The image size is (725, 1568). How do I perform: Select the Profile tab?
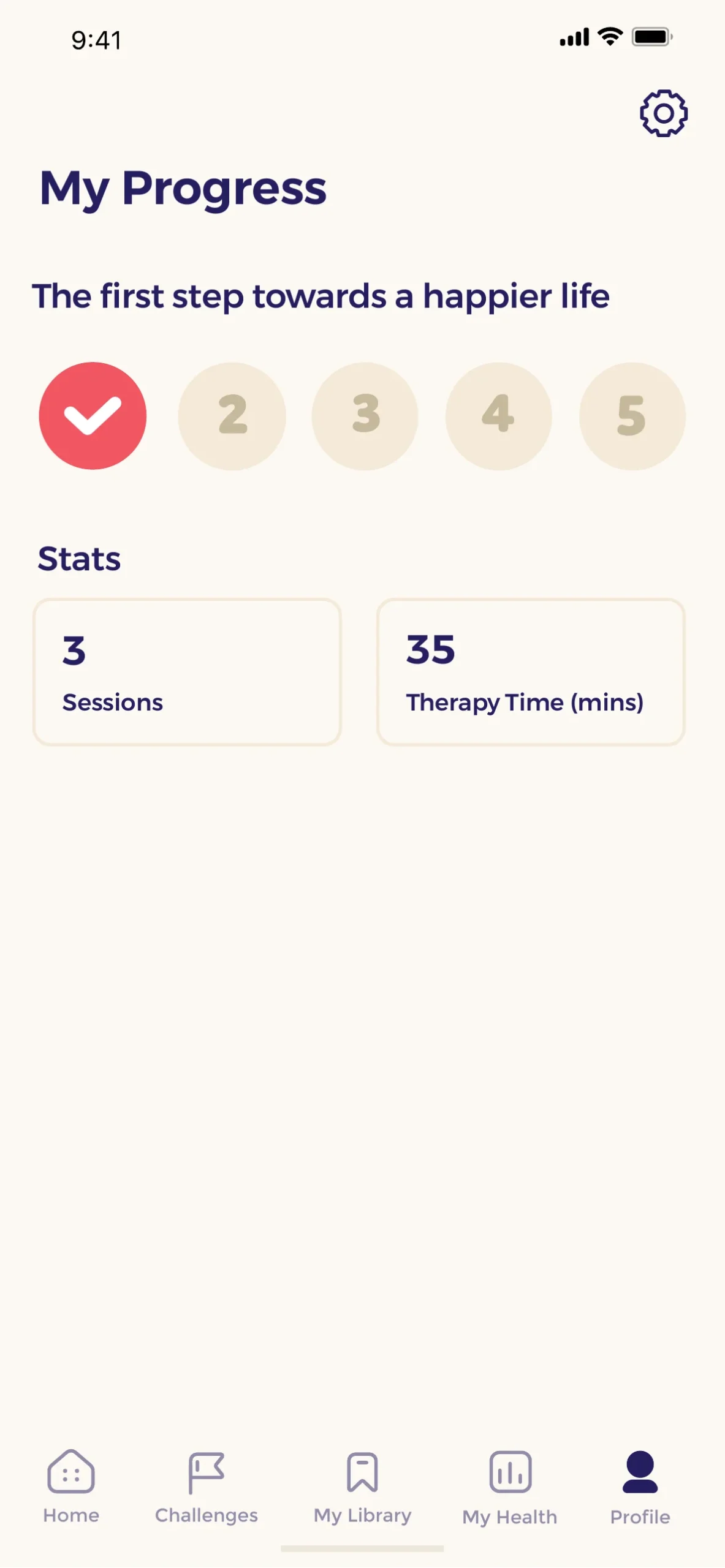pyautogui.click(x=640, y=1487)
